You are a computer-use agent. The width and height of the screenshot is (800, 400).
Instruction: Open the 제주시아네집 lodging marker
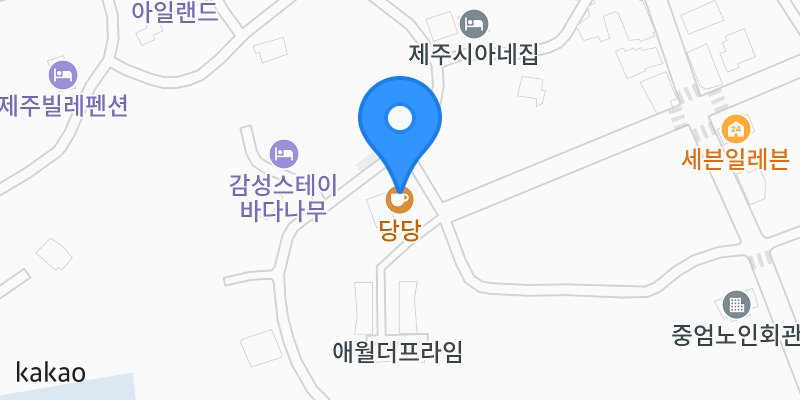point(474,23)
